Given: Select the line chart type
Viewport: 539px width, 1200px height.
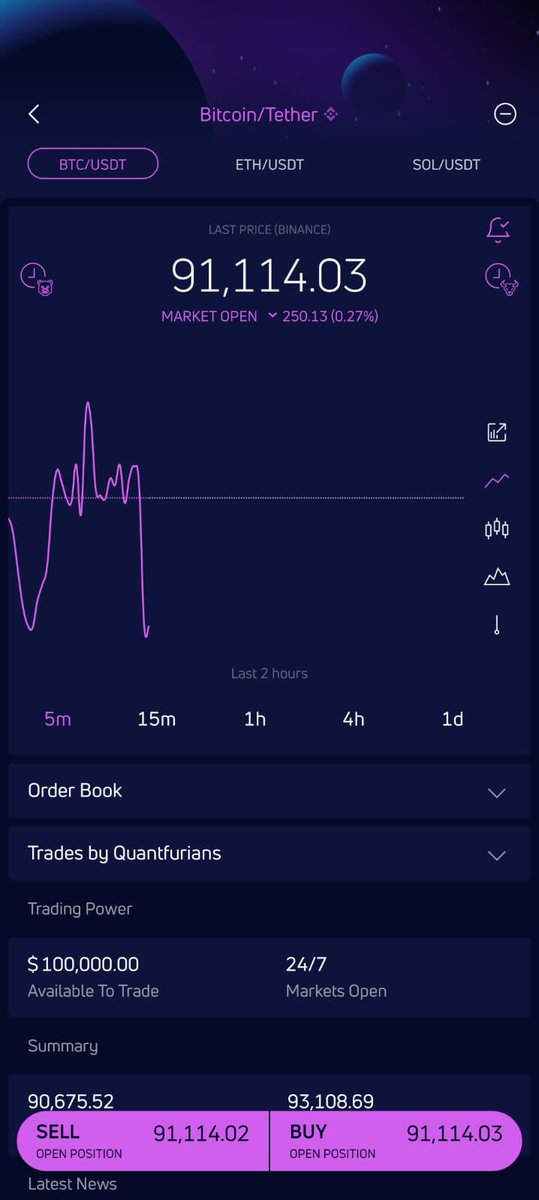Looking at the screenshot, I should click(497, 480).
